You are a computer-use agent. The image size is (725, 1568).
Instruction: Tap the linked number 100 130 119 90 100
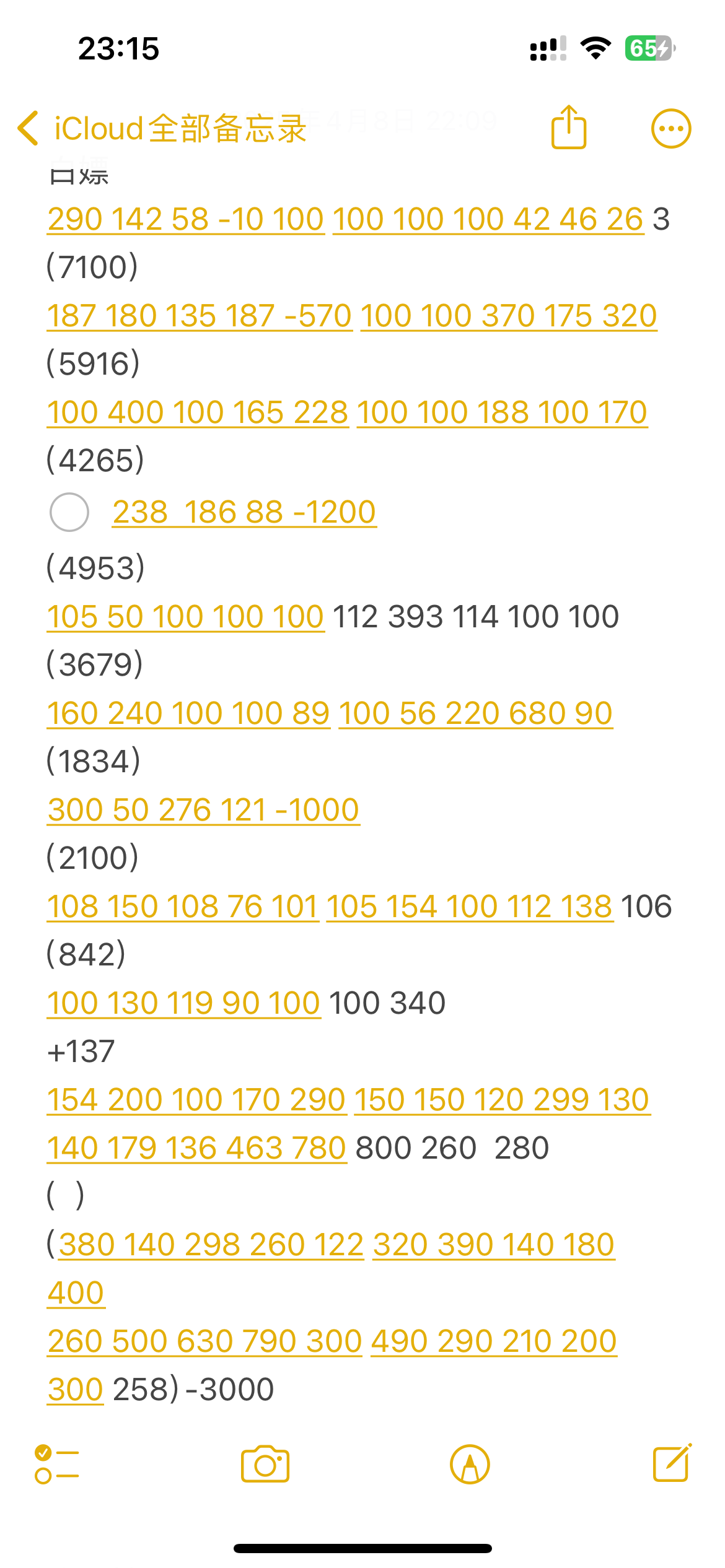click(183, 1003)
